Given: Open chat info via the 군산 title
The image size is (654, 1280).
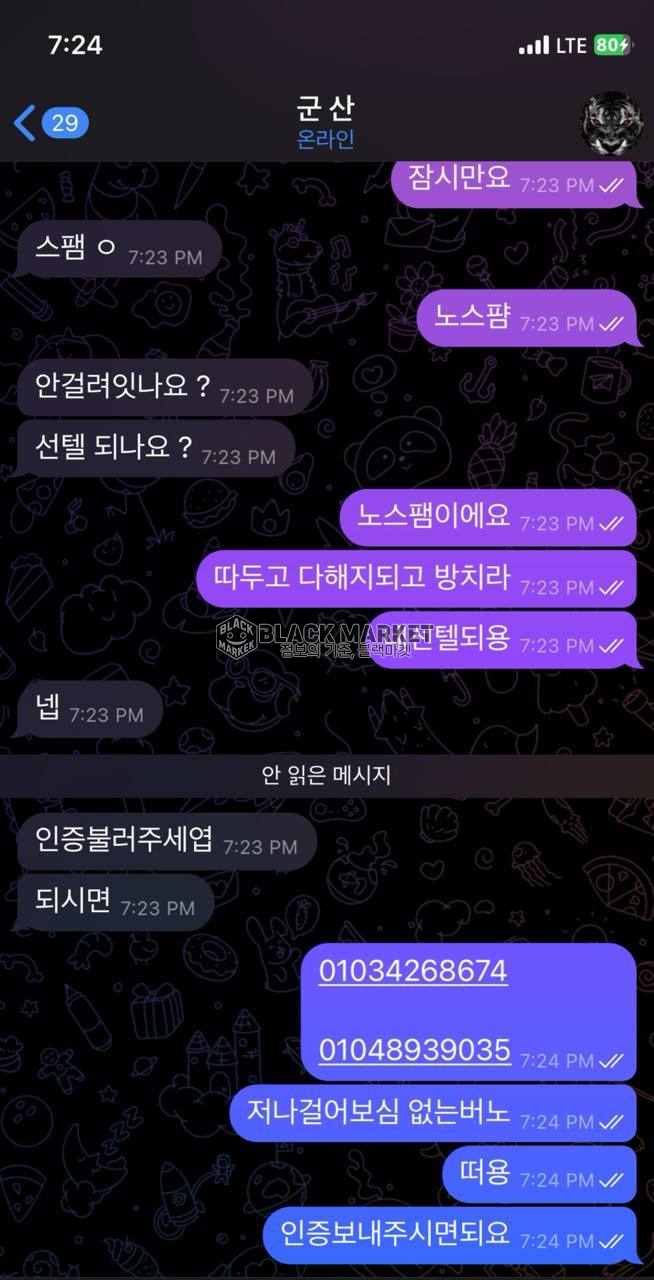Looking at the screenshot, I should (x=326, y=110).
